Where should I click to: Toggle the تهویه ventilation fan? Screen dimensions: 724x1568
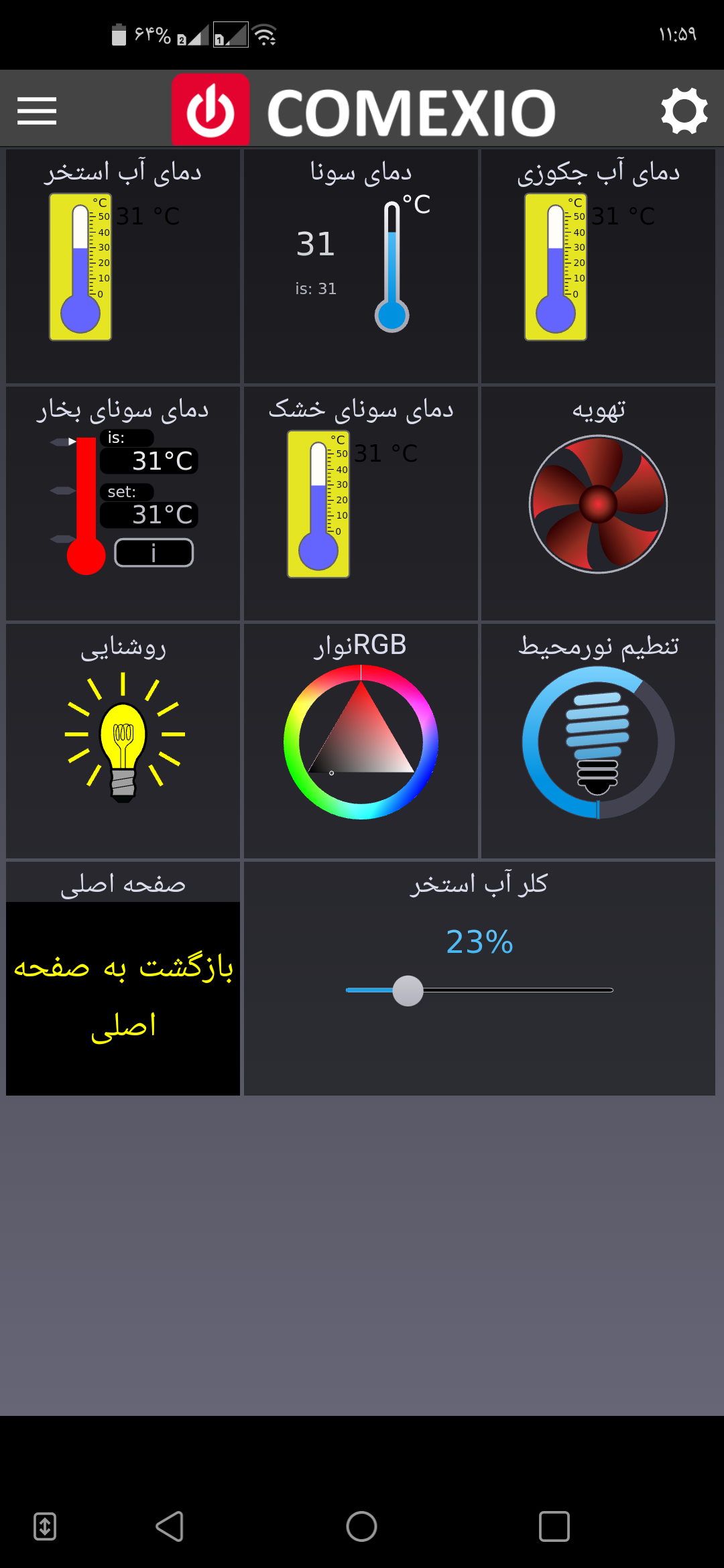pos(598,504)
